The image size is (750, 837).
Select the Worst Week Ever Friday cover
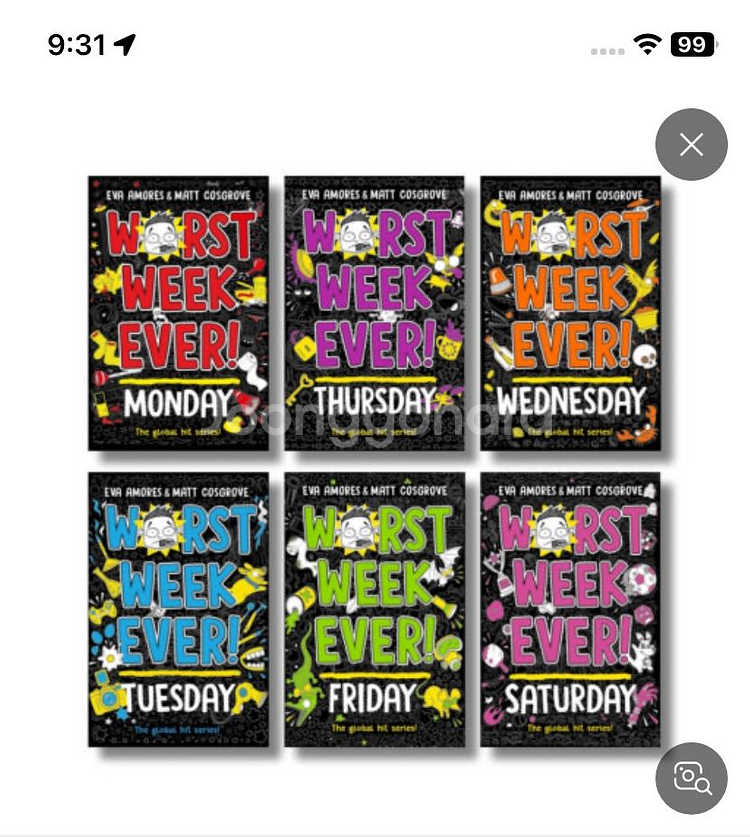tap(375, 605)
